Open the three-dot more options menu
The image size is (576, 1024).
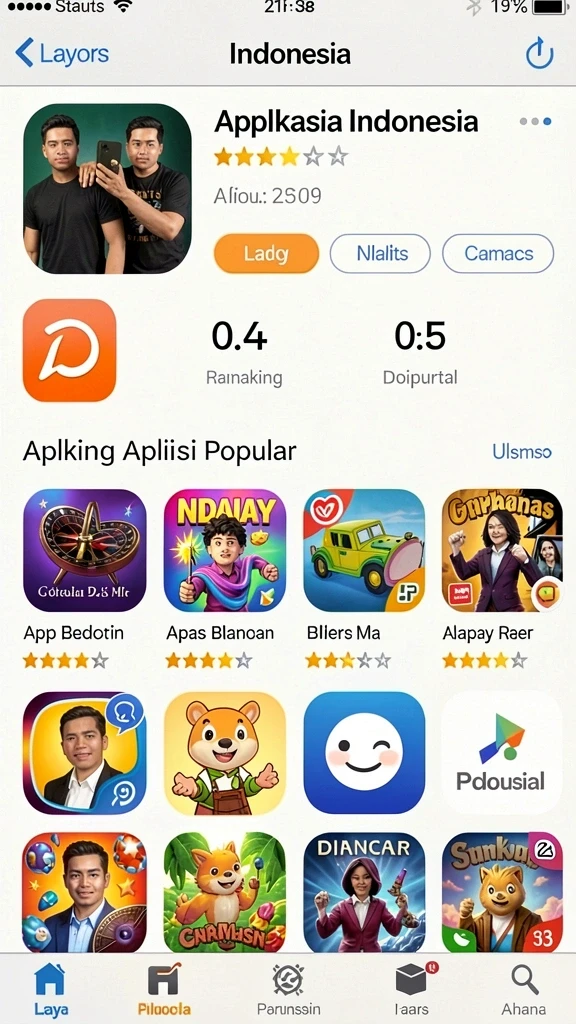(535, 121)
